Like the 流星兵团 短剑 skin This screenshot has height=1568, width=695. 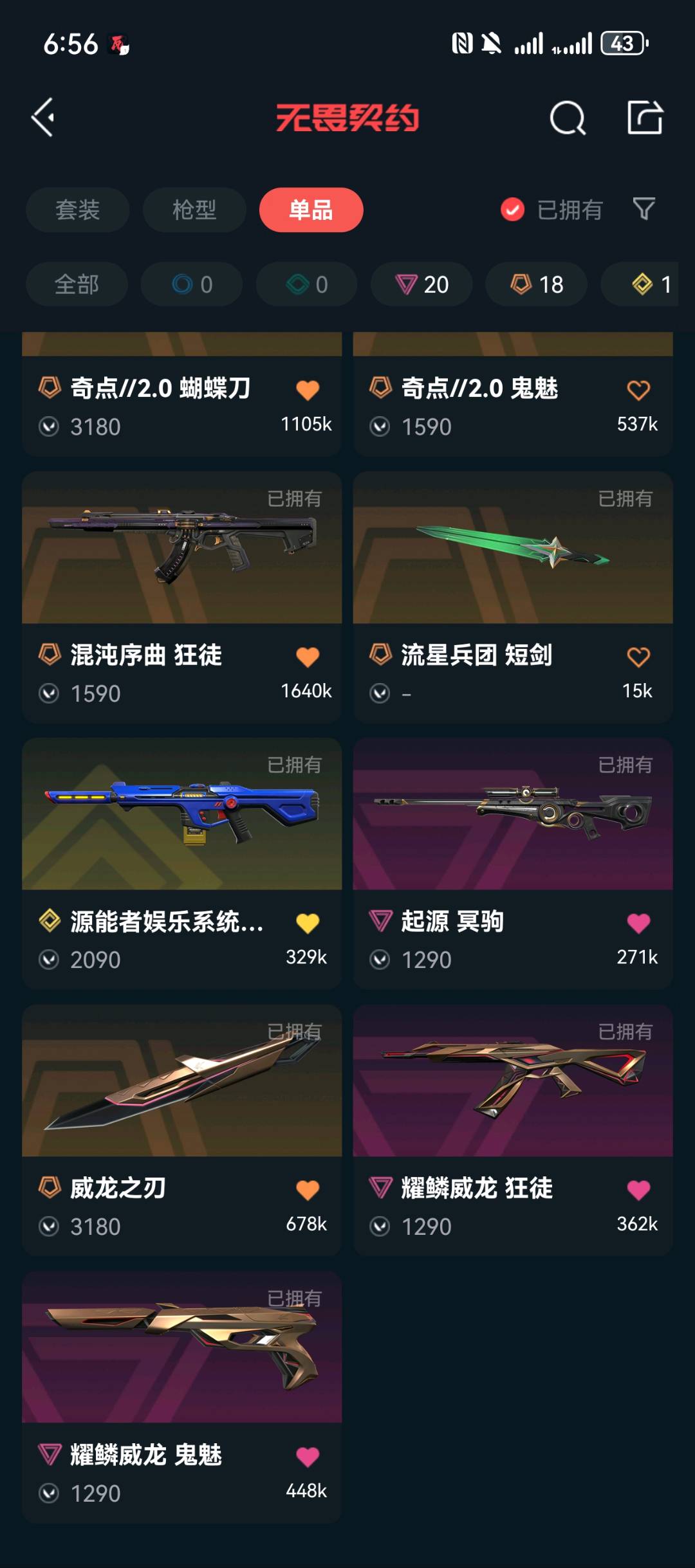point(638,657)
